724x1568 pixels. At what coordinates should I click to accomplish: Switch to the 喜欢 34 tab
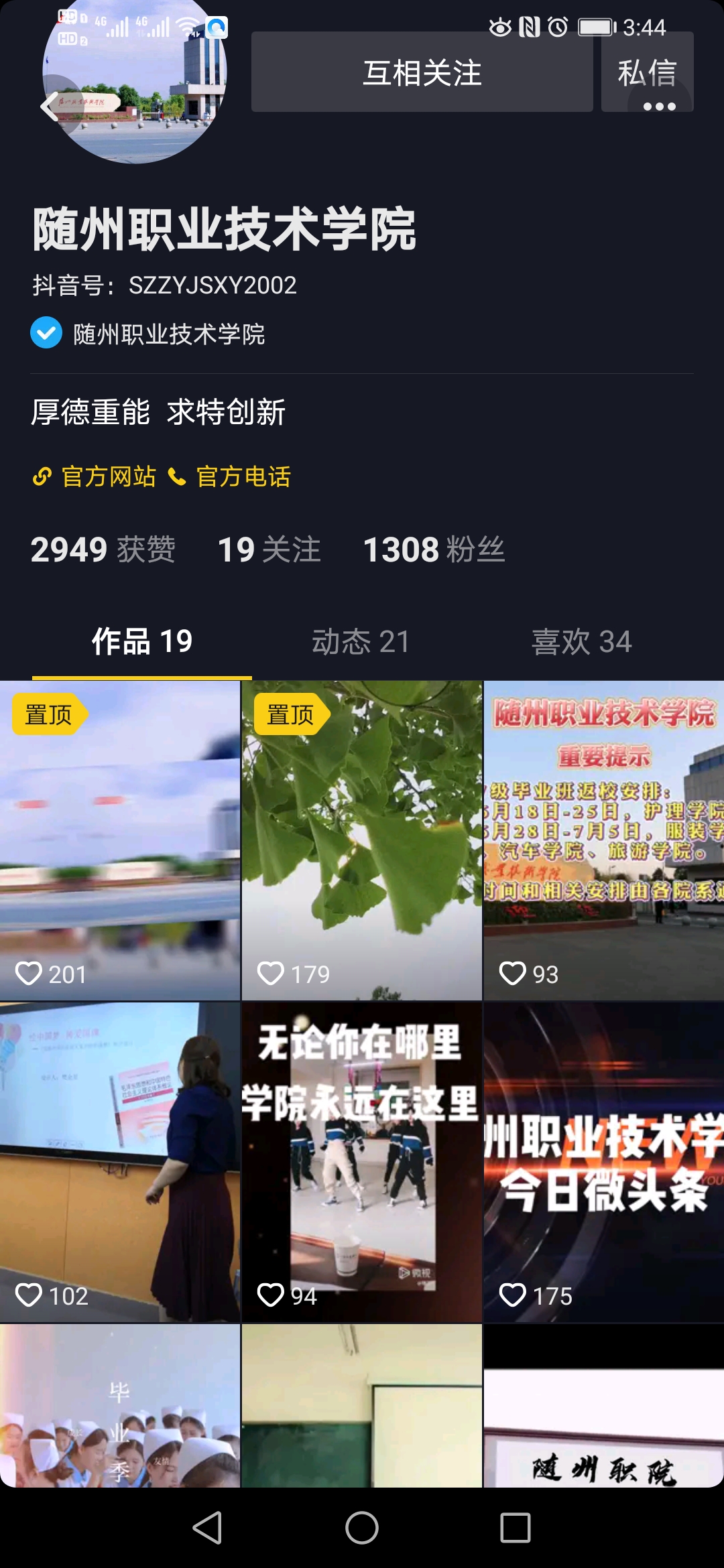click(x=581, y=642)
